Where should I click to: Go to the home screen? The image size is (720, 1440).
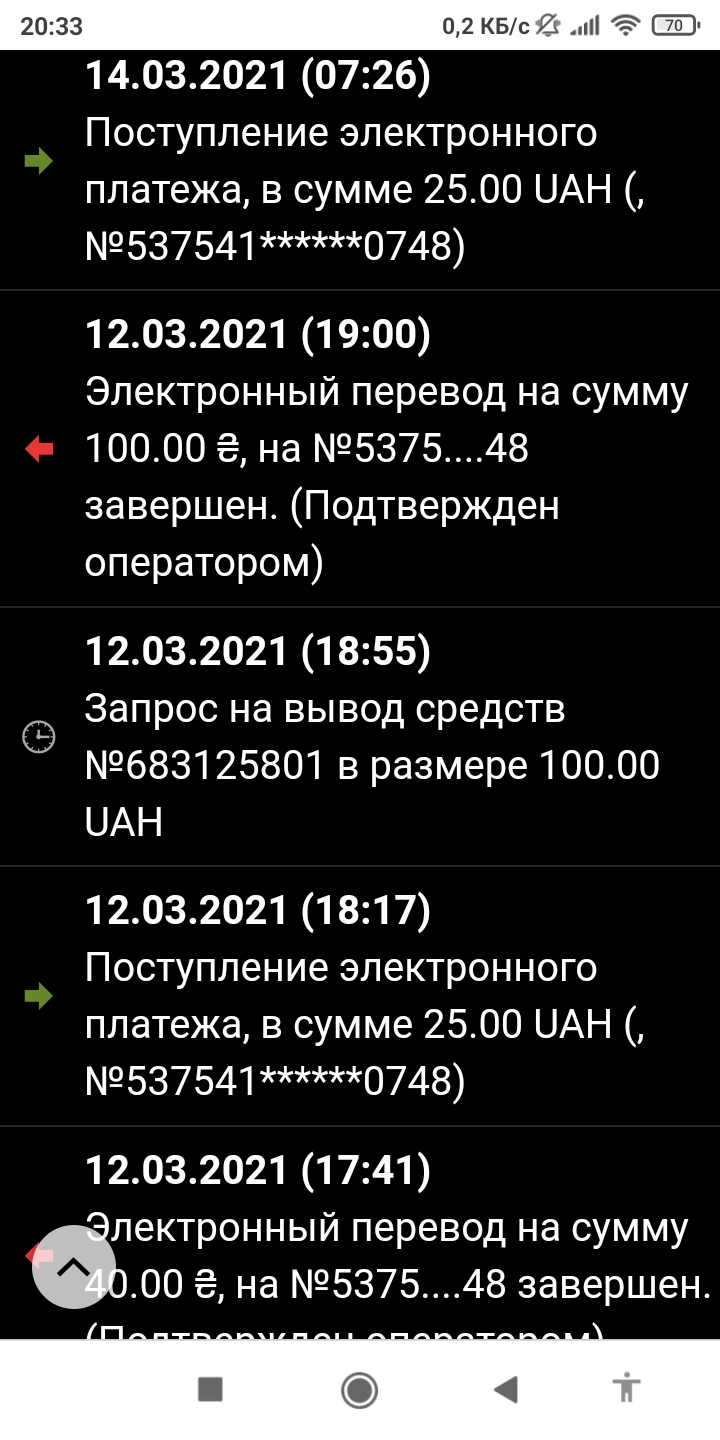point(359,1389)
